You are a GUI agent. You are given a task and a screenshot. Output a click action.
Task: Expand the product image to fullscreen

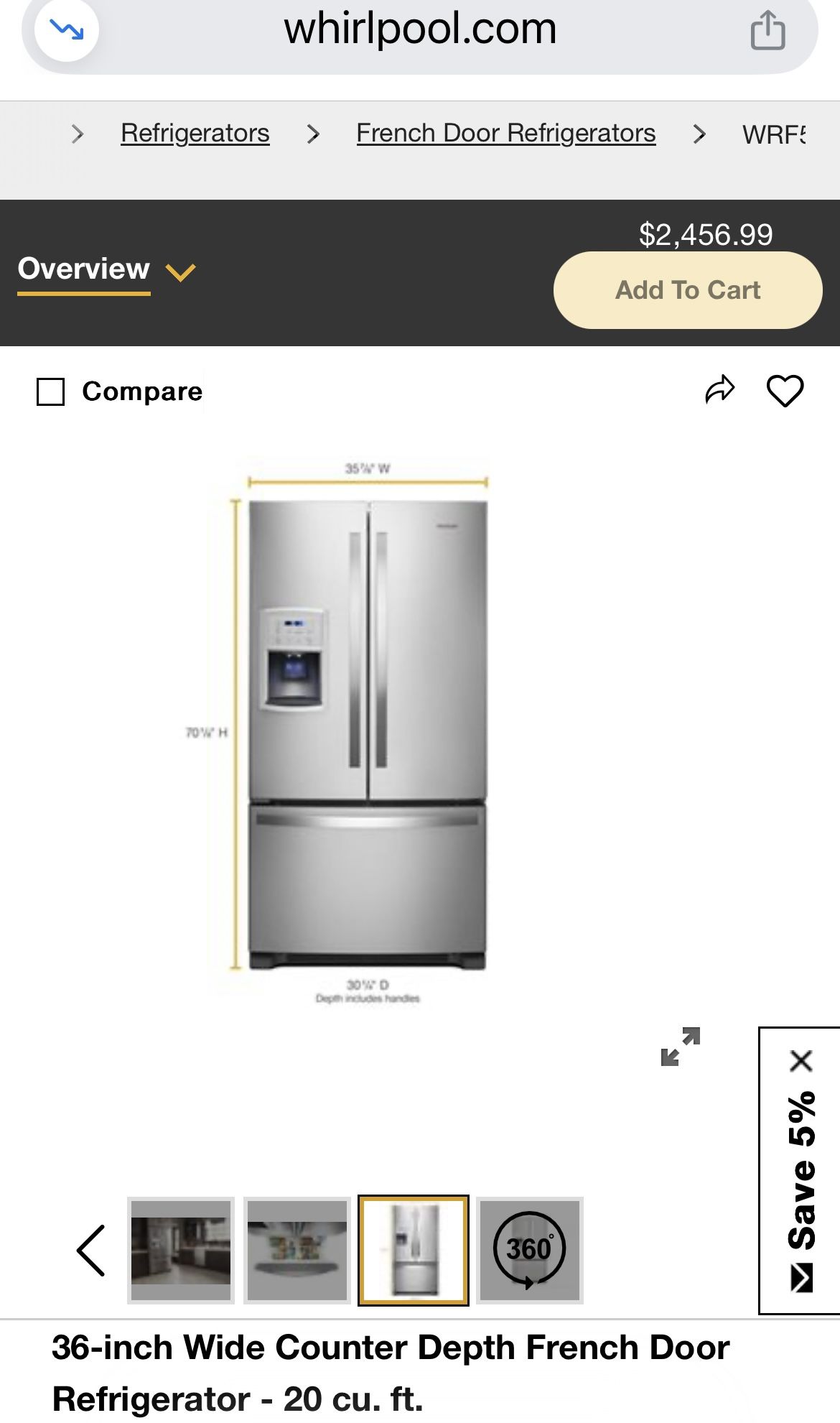click(680, 1047)
